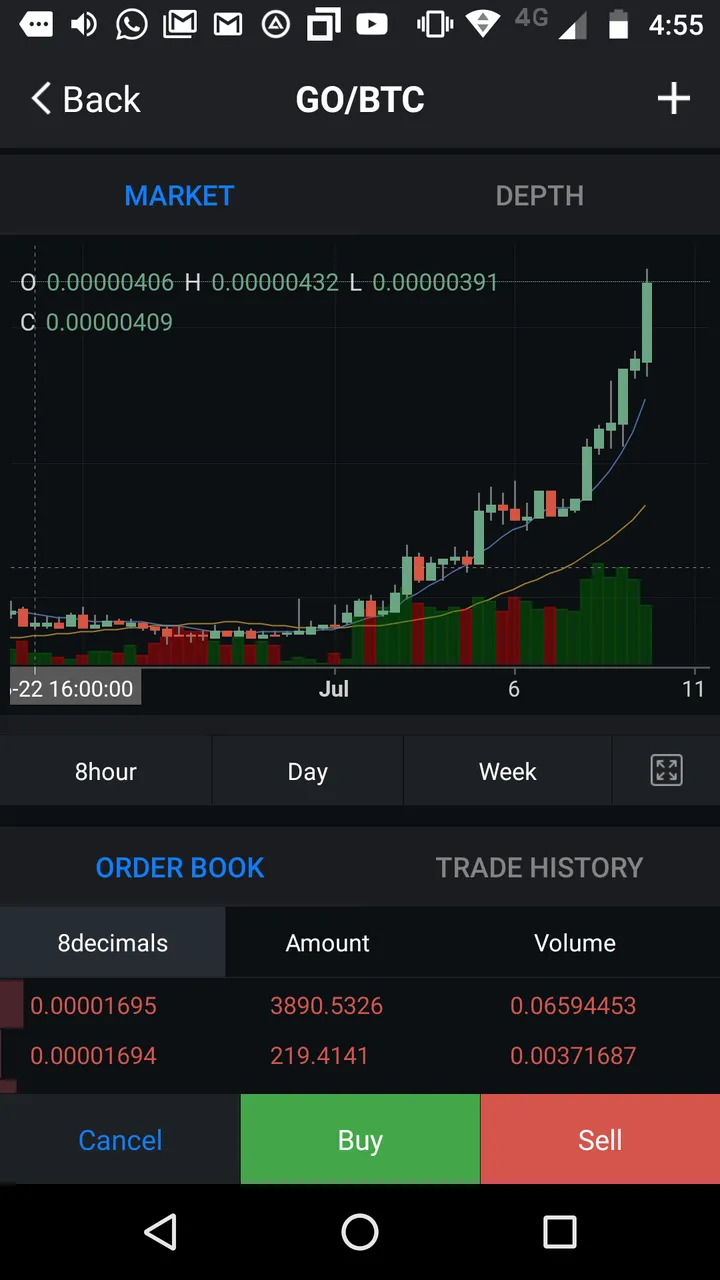This screenshot has width=720, height=1280.
Task: Open the TRADE HISTORY tab
Action: point(539,867)
